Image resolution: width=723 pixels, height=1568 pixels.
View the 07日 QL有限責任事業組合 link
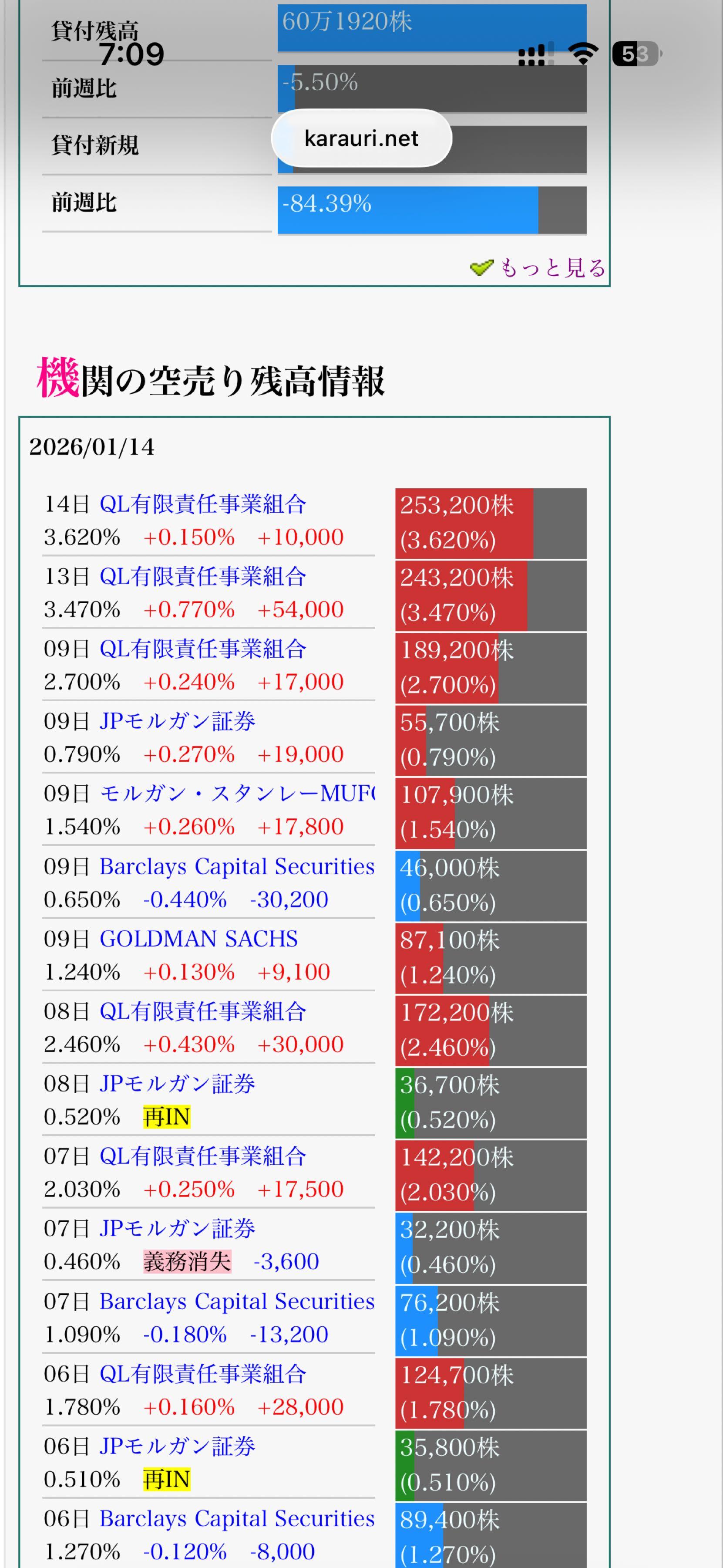click(202, 1156)
